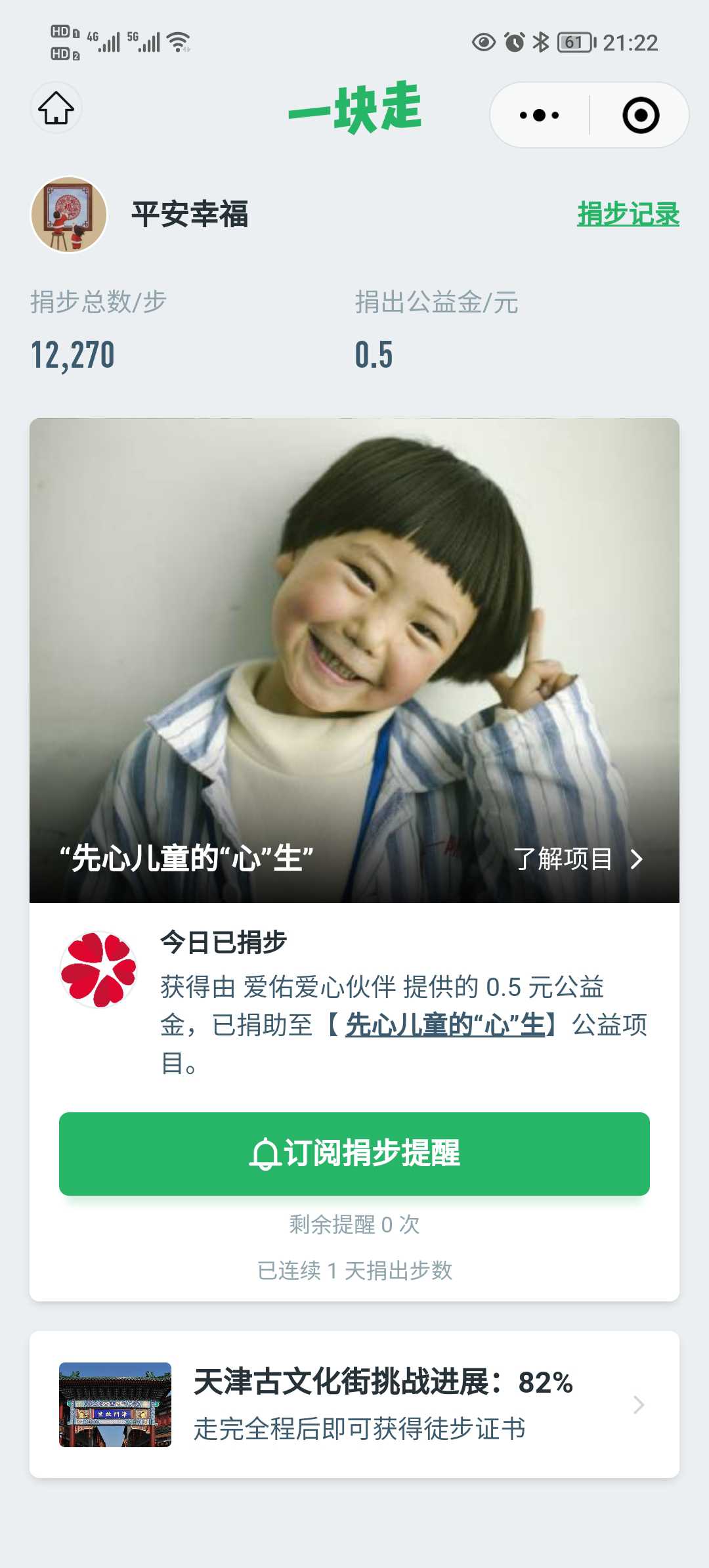This screenshot has height=1568, width=709.
Task: Open the three-dot more menu
Action: coord(539,115)
